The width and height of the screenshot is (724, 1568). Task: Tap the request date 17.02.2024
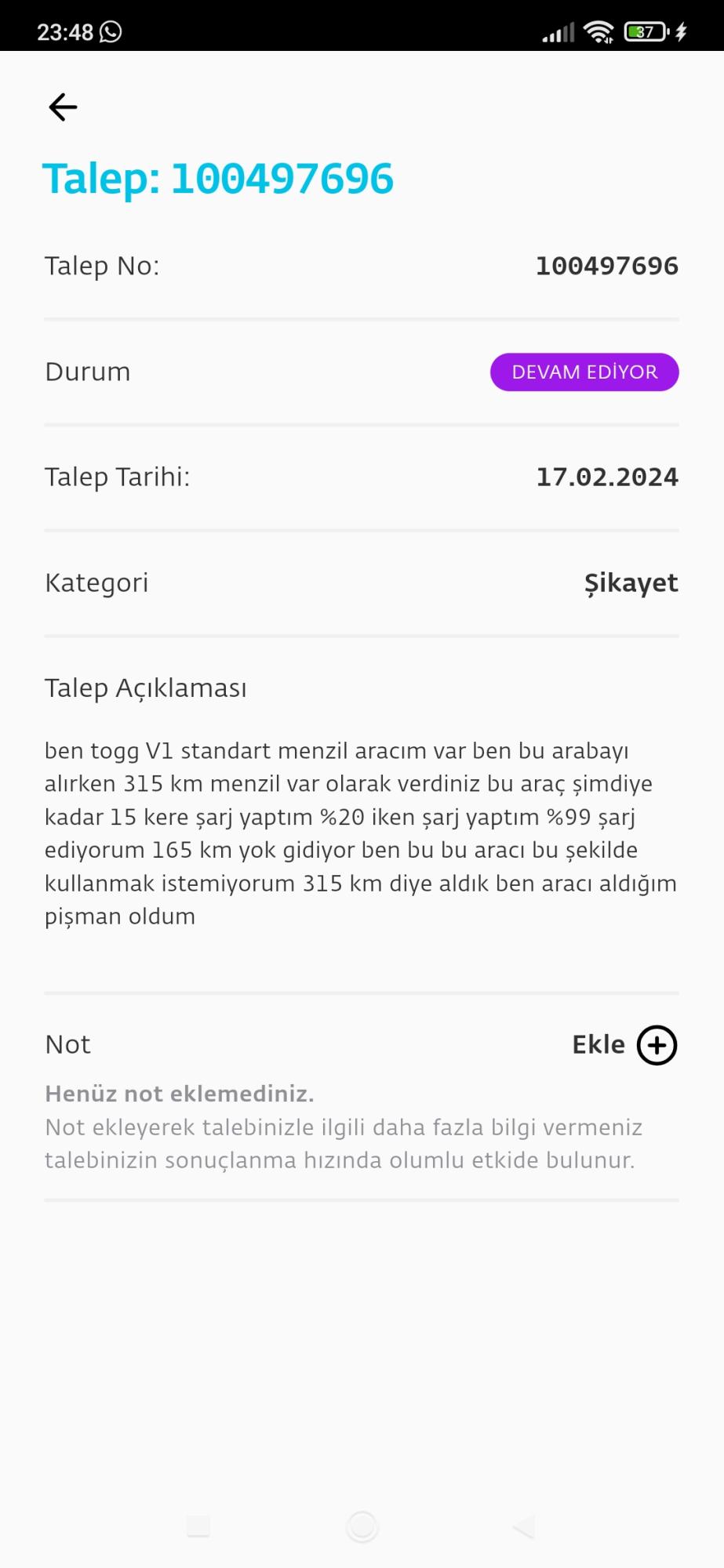point(607,477)
